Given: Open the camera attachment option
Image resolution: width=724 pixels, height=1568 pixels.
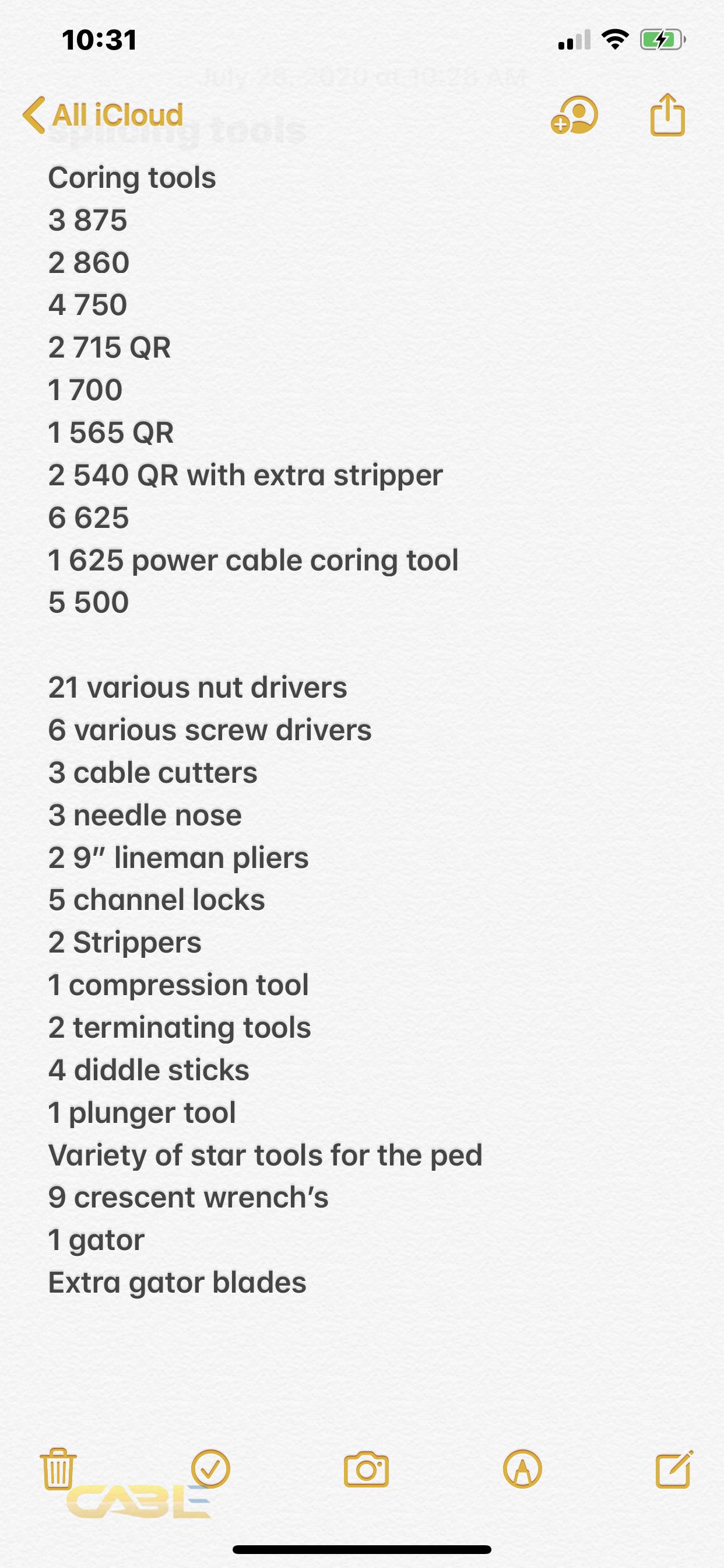Looking at the screenshot, I should pos(365,1469).
